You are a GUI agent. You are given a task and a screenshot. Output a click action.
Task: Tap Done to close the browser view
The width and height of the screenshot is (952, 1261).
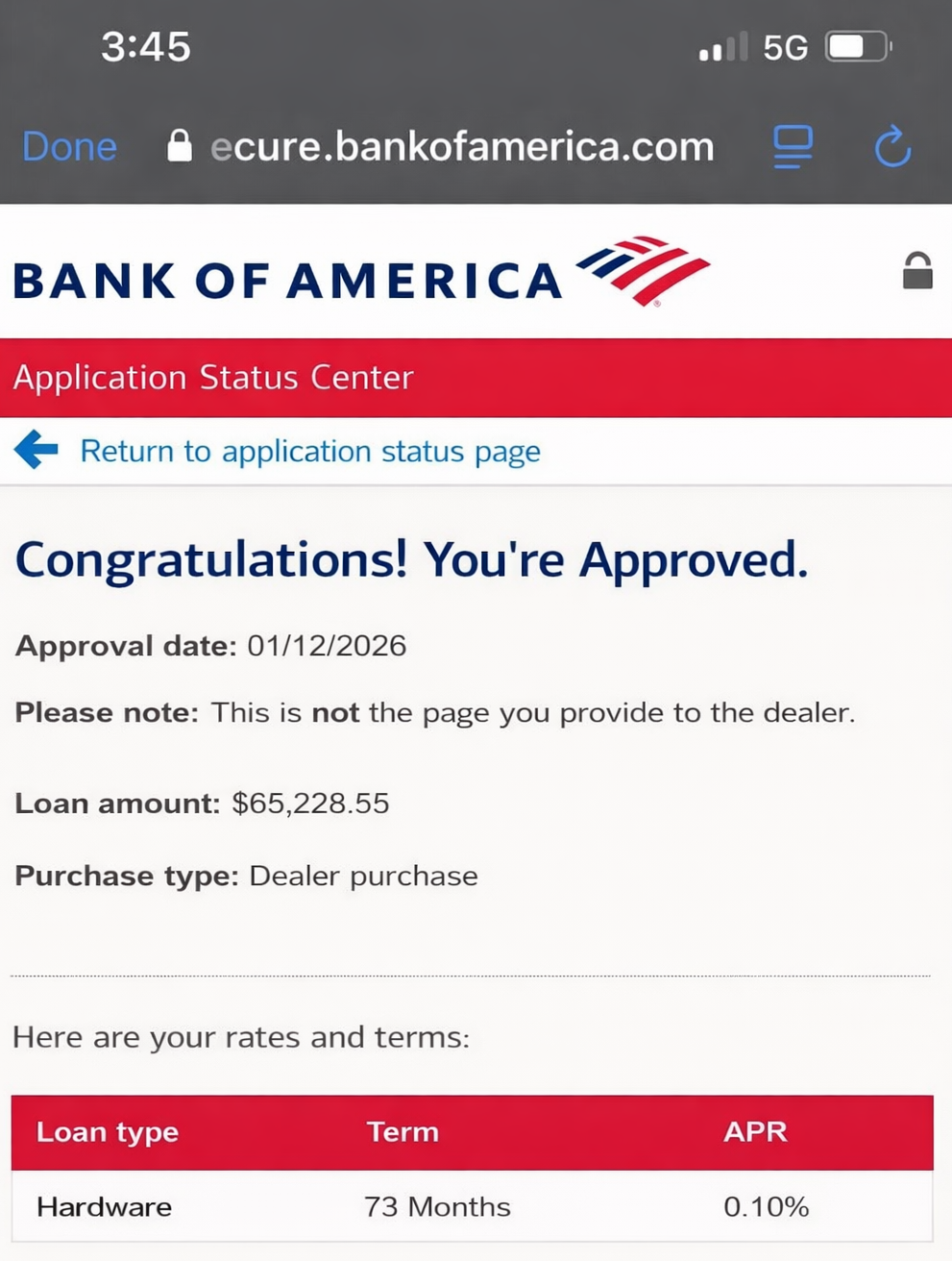[x=69, y=147]
